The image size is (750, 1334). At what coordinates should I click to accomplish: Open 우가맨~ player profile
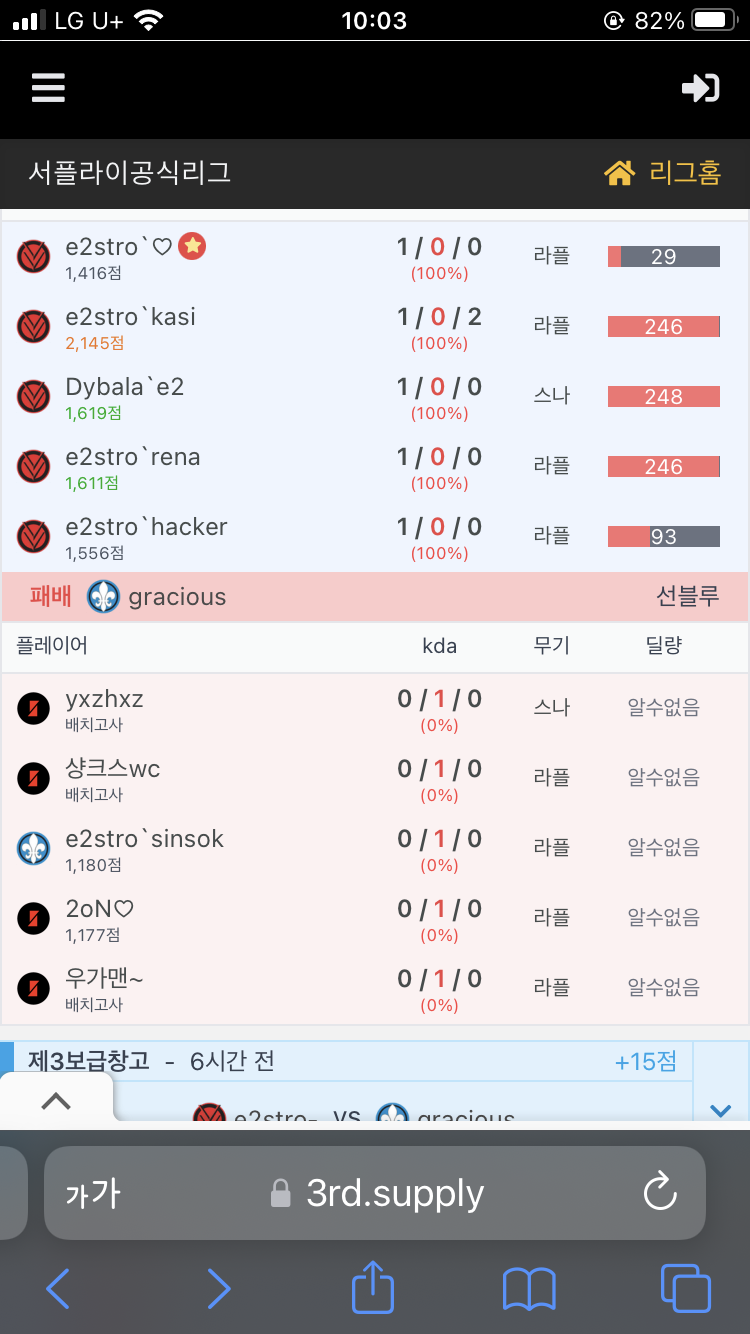point(104,980)
